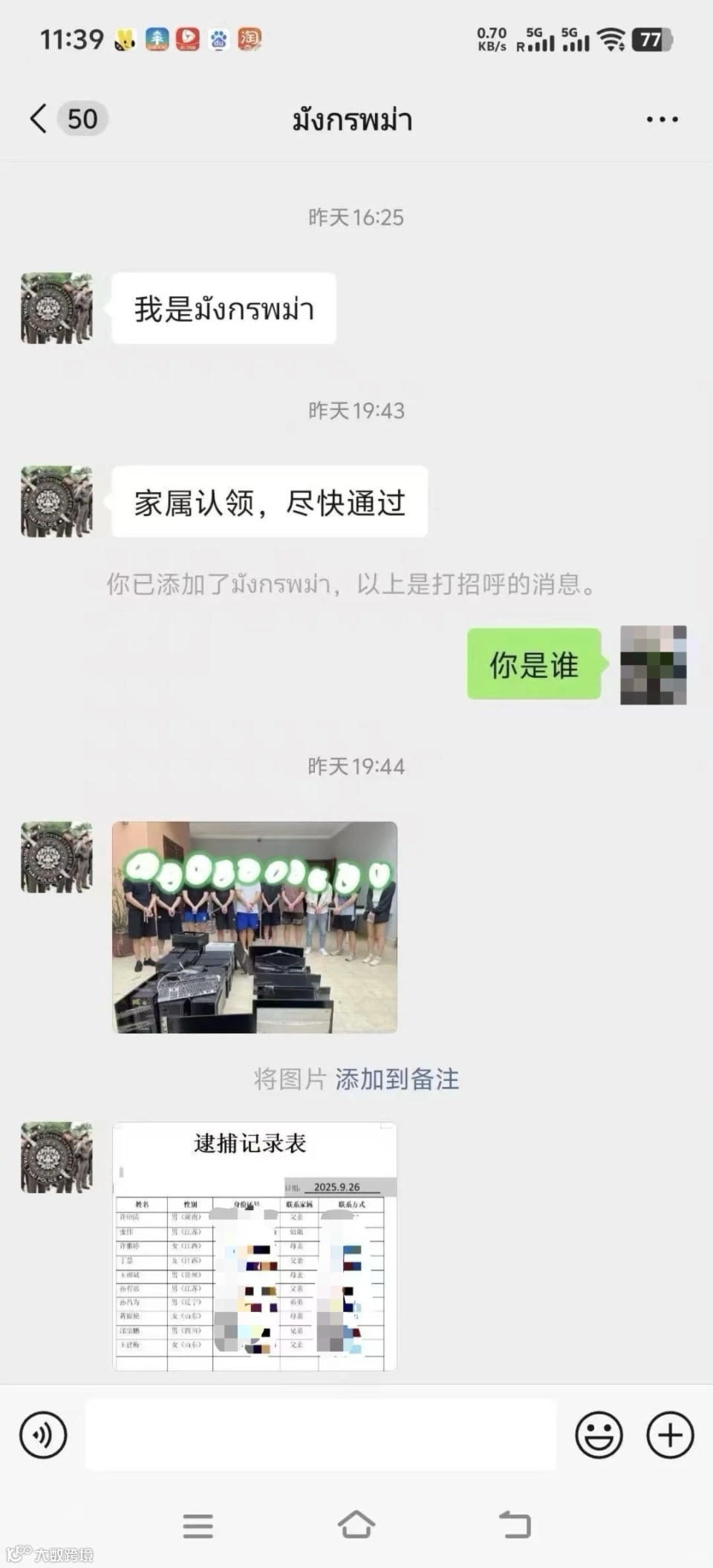This screenshot has width=713, height=1568.
Task: Open the voice message input icon
Action: [x=43, y=1434]
